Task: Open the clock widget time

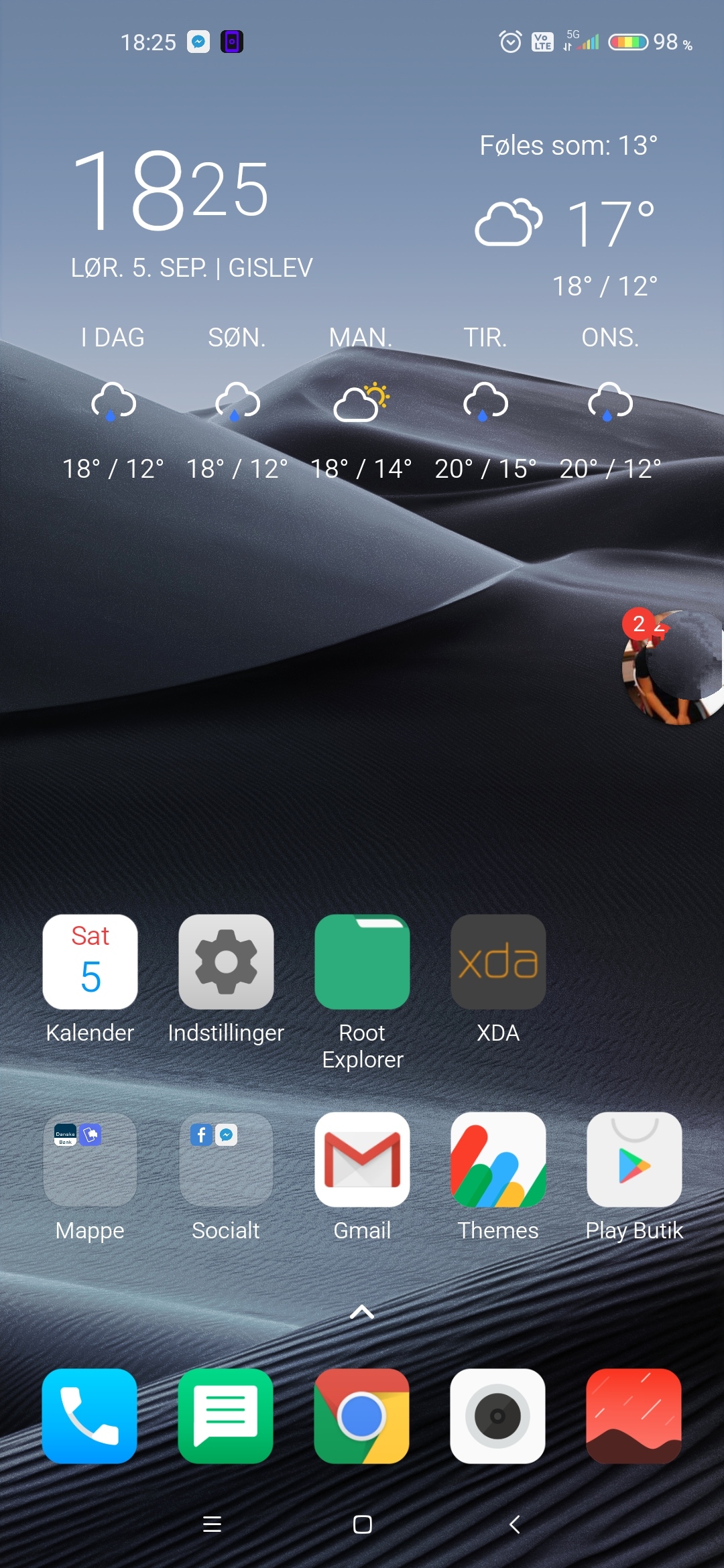Action: coord(171,191)
